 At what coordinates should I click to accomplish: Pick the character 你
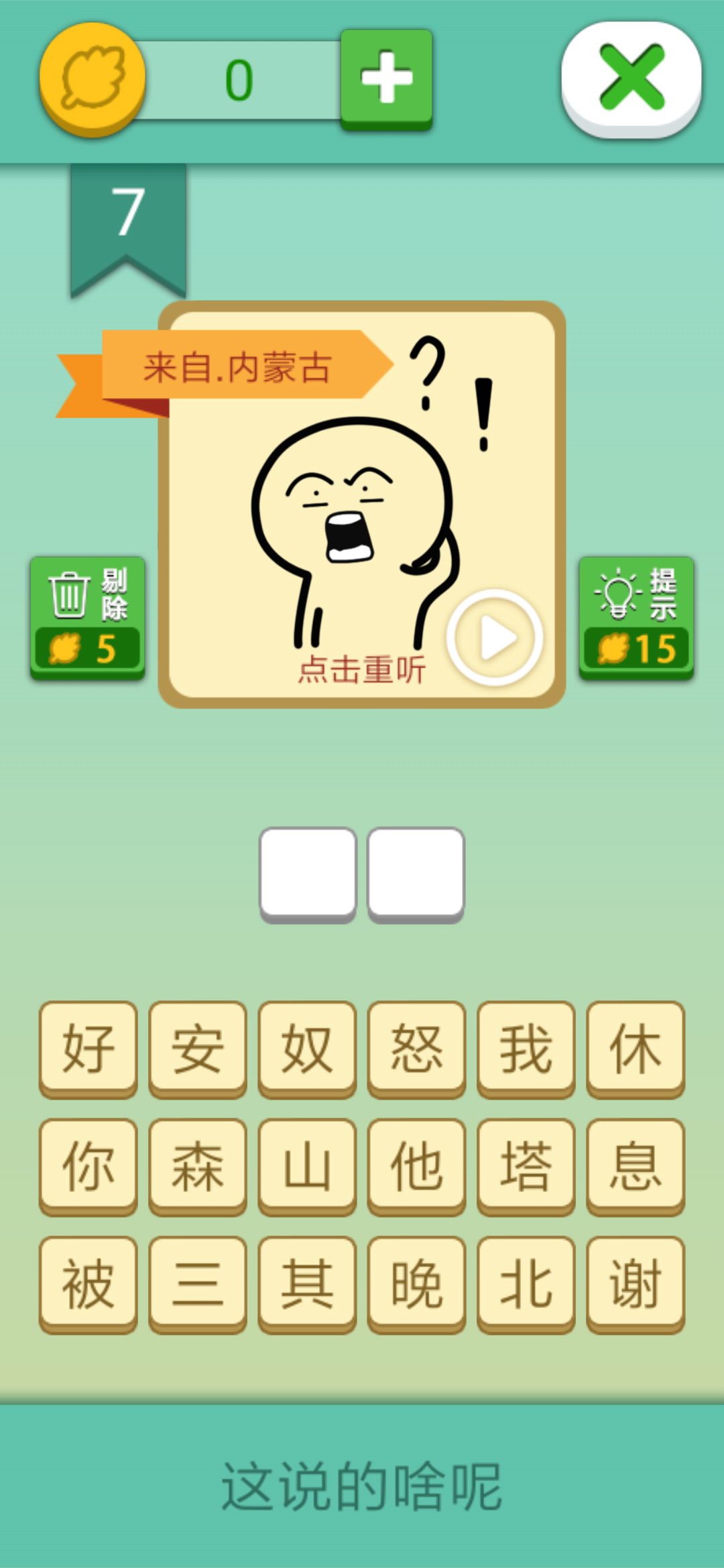(88, 1166)
